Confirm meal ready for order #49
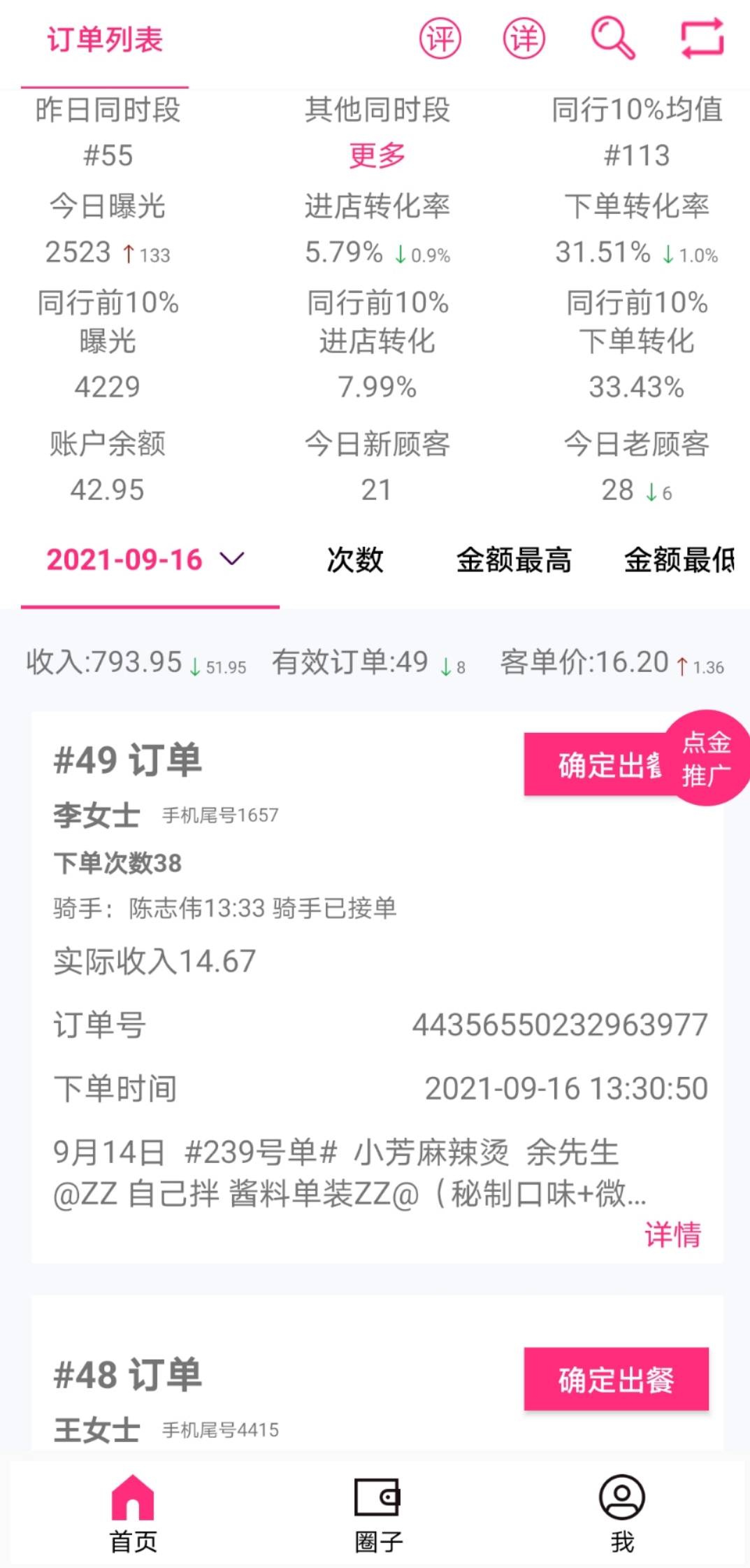The image size is (750, 1568). (594, 765)
